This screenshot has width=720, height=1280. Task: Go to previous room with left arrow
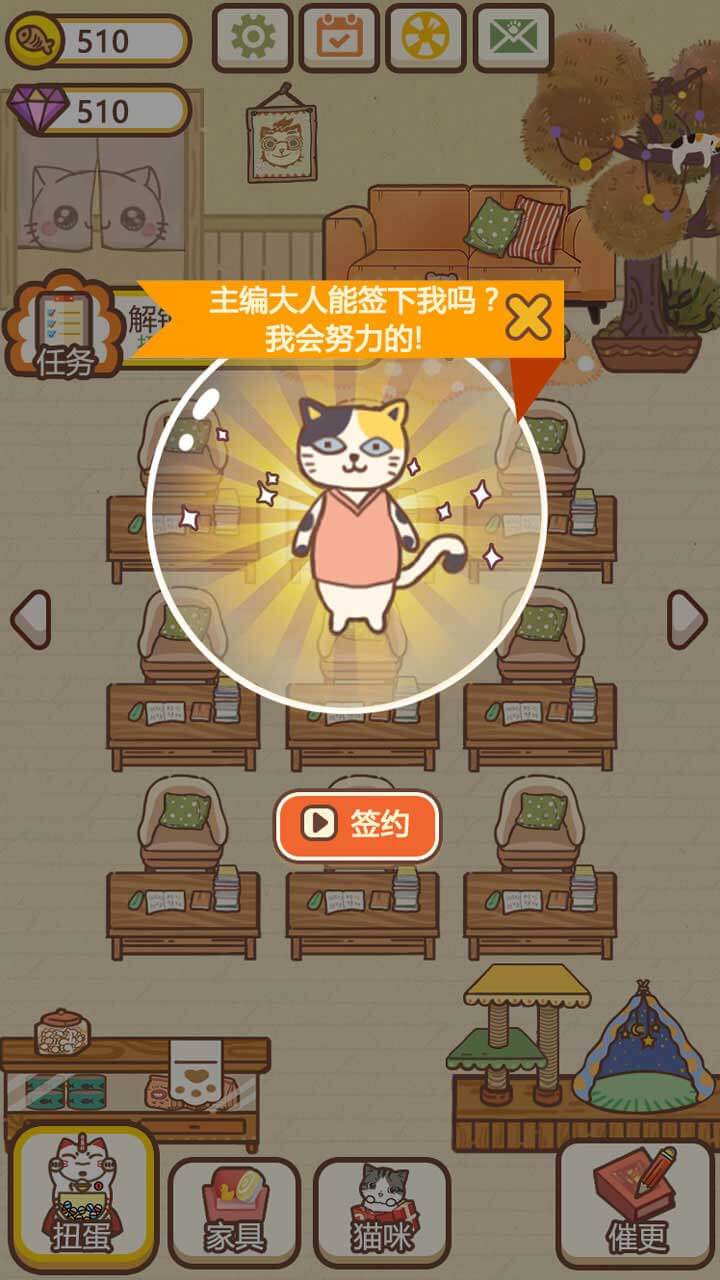31,620
